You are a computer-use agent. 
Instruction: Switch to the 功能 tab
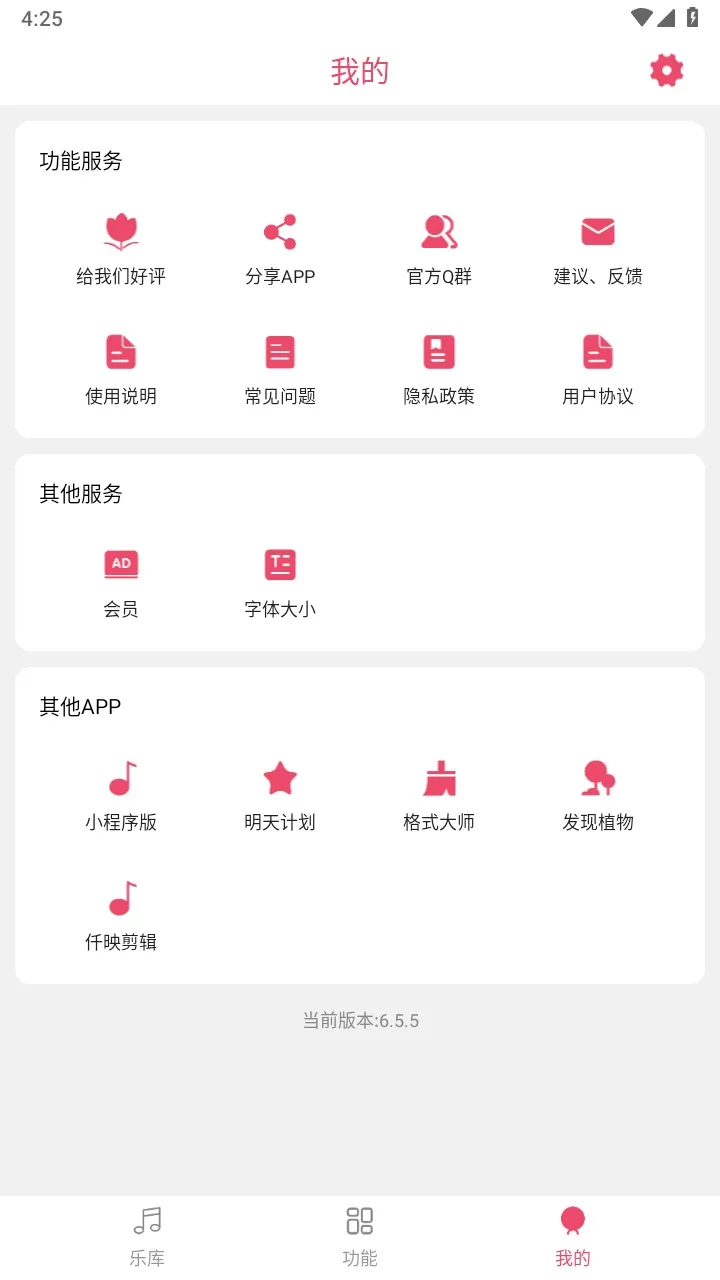(360, 1236)
